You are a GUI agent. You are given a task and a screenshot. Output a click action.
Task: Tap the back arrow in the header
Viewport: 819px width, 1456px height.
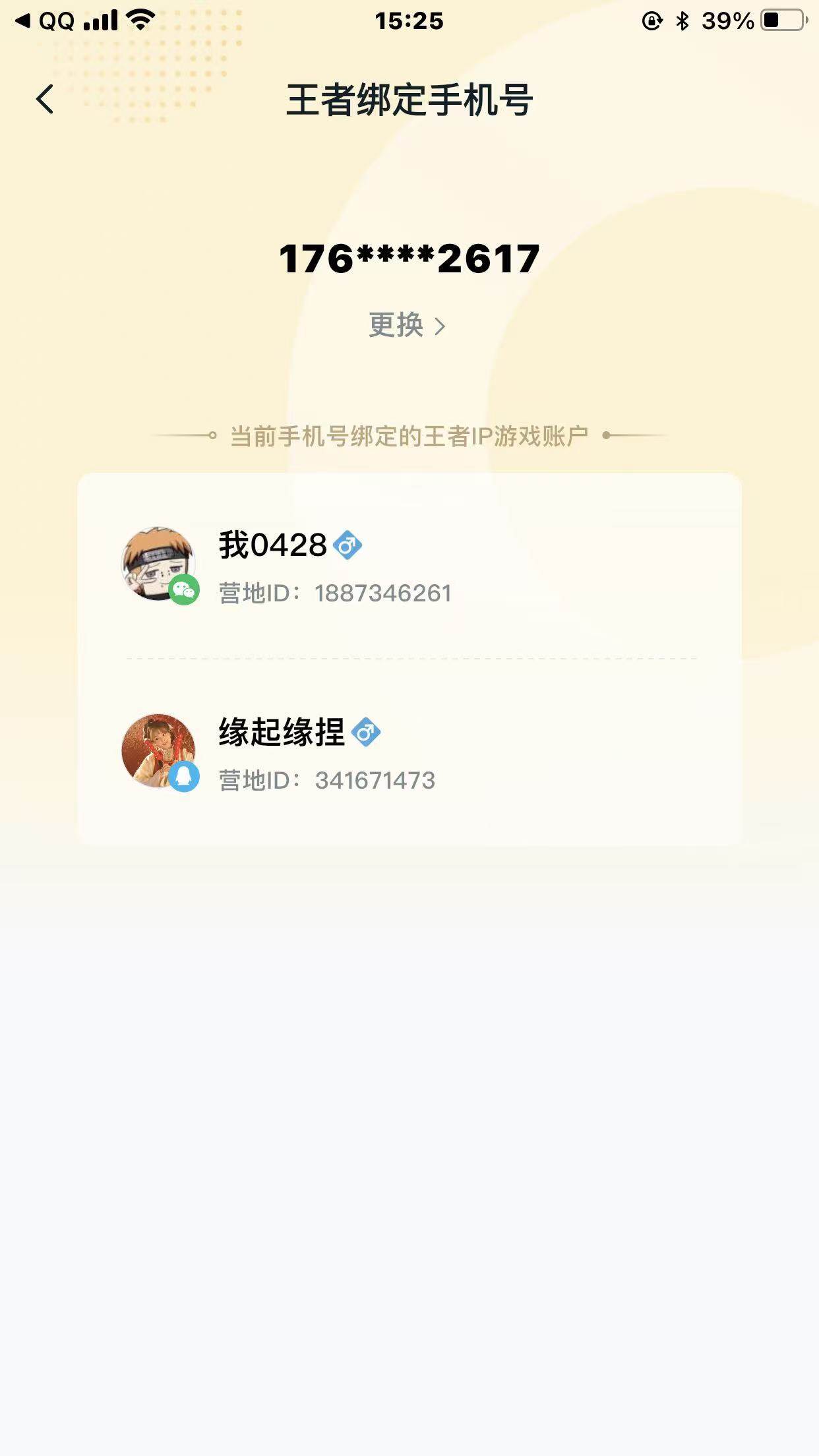44,99
